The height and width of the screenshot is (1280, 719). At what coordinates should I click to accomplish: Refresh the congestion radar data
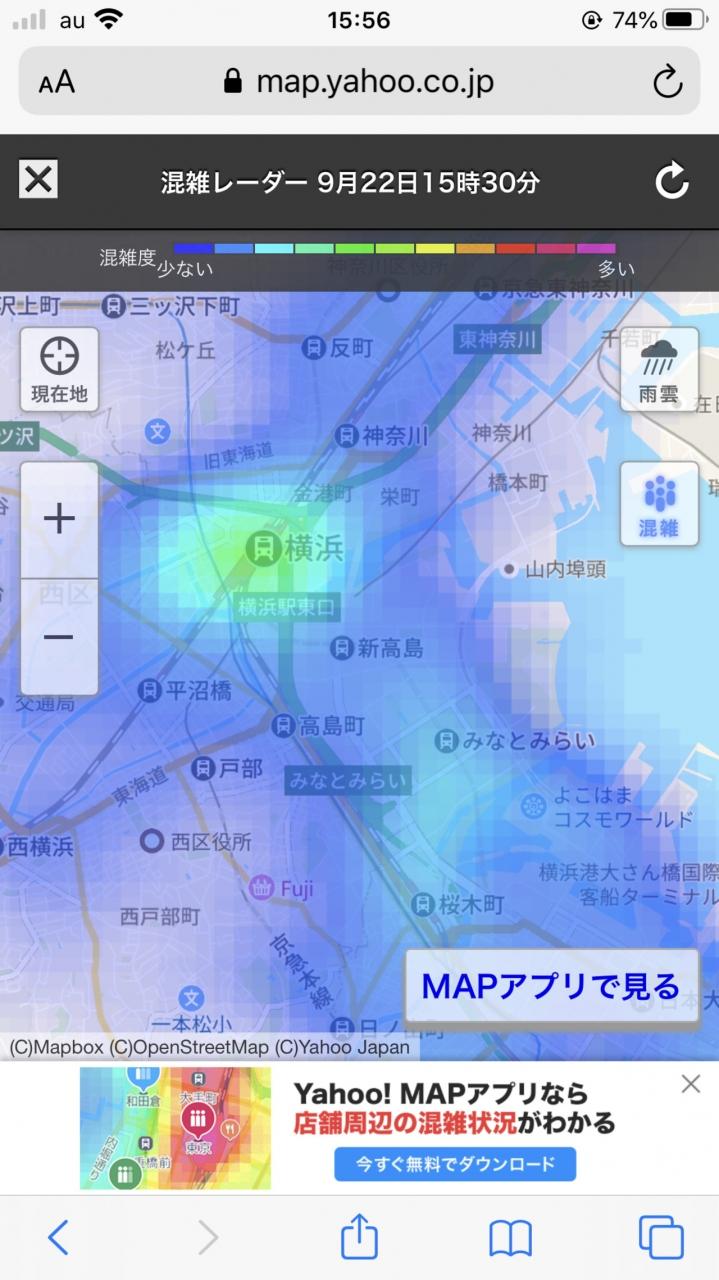tap(672, 181)
